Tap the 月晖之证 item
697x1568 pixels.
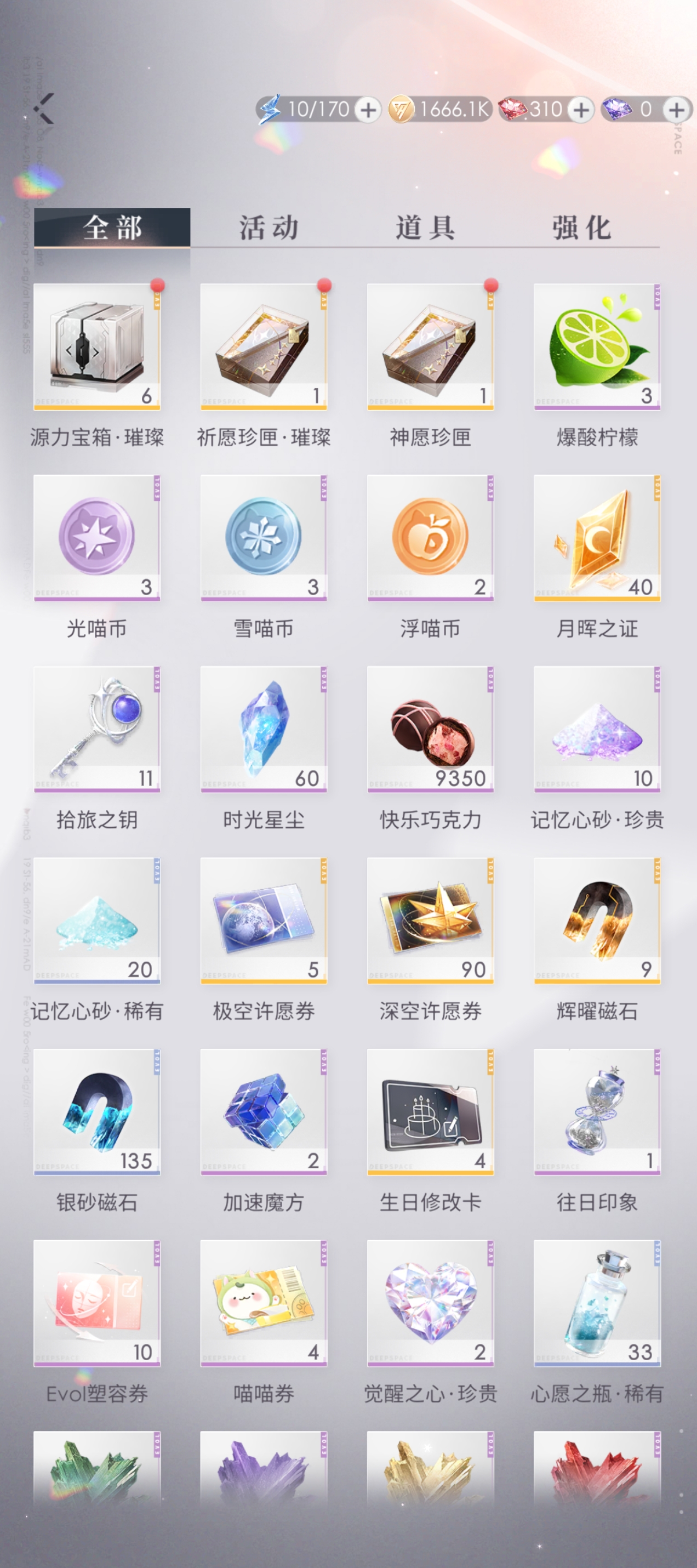(x=597, y=537)
